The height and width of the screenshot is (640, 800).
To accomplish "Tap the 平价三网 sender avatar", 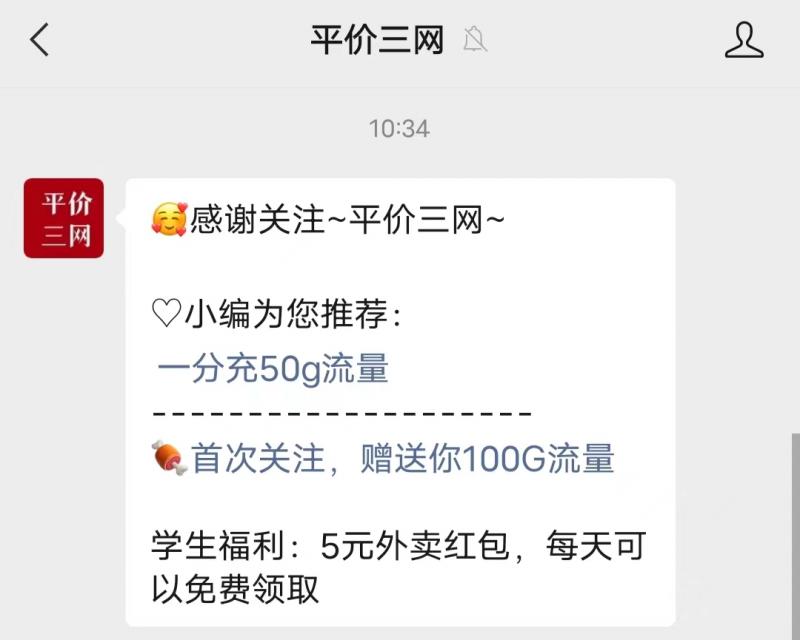I will (x=64, y=218).
